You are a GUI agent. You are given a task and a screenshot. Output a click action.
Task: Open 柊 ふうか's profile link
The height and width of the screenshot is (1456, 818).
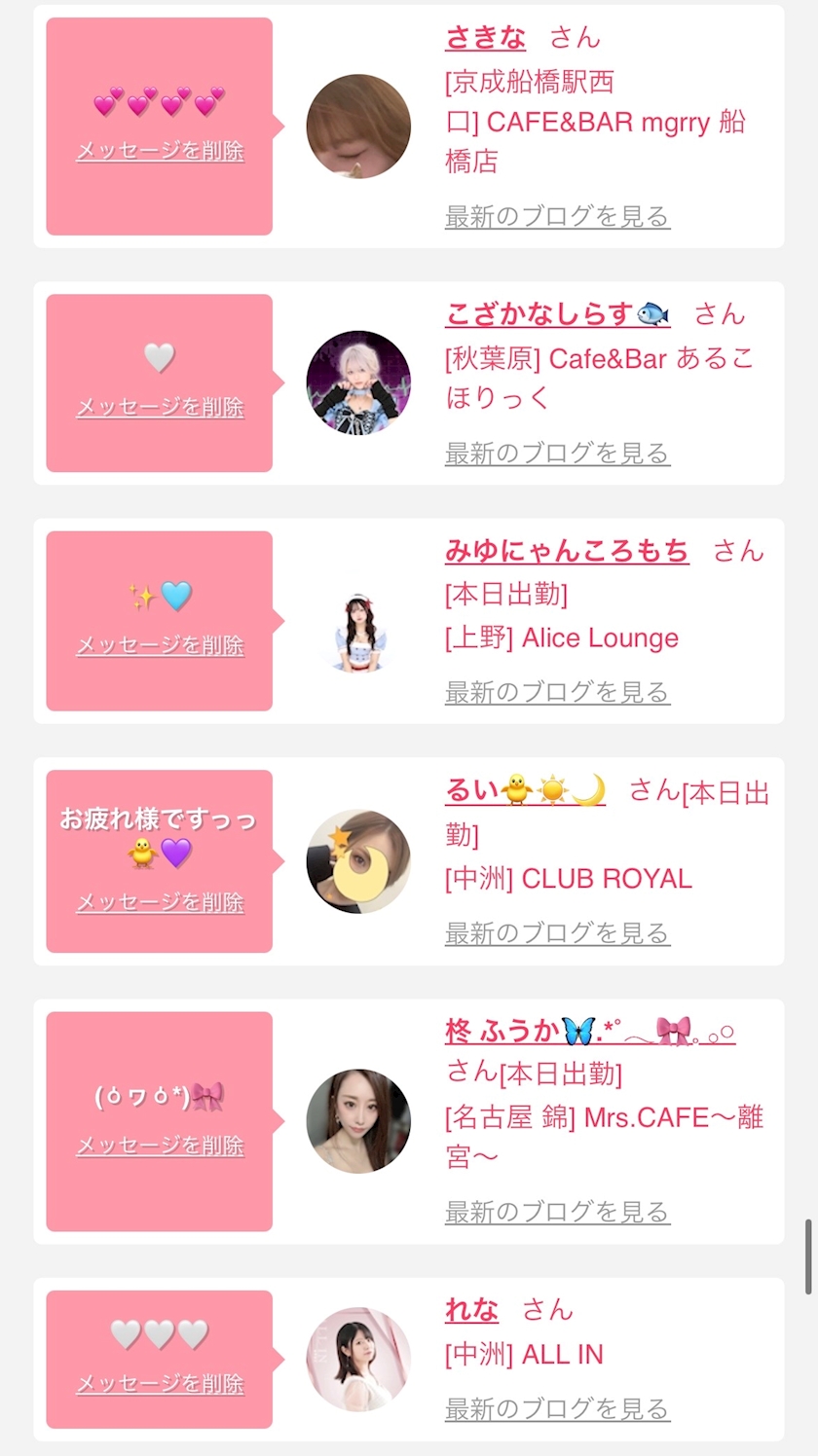click(x=590, y=1031)
